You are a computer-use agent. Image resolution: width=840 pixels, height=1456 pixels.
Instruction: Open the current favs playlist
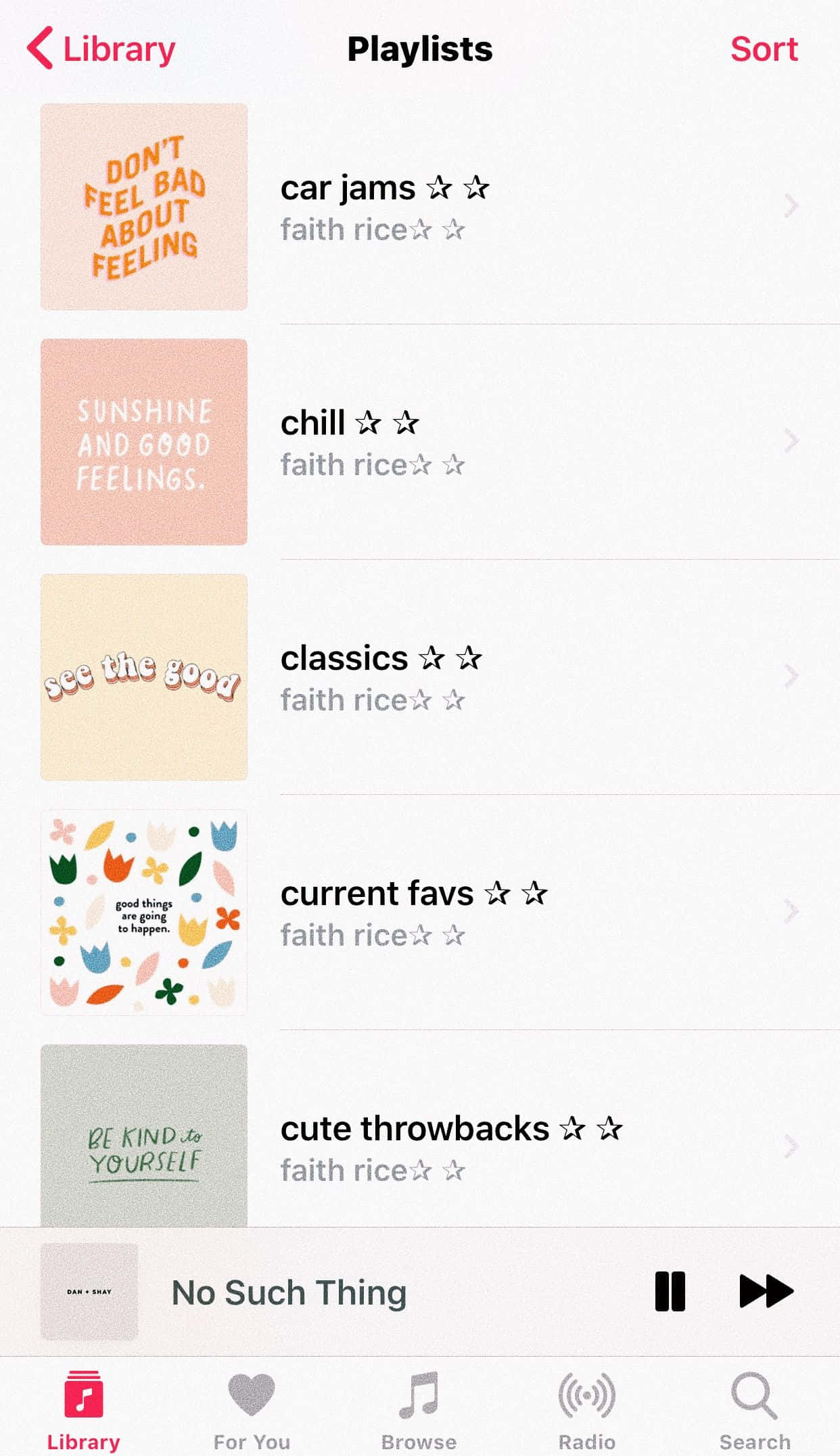coord(420,913)
